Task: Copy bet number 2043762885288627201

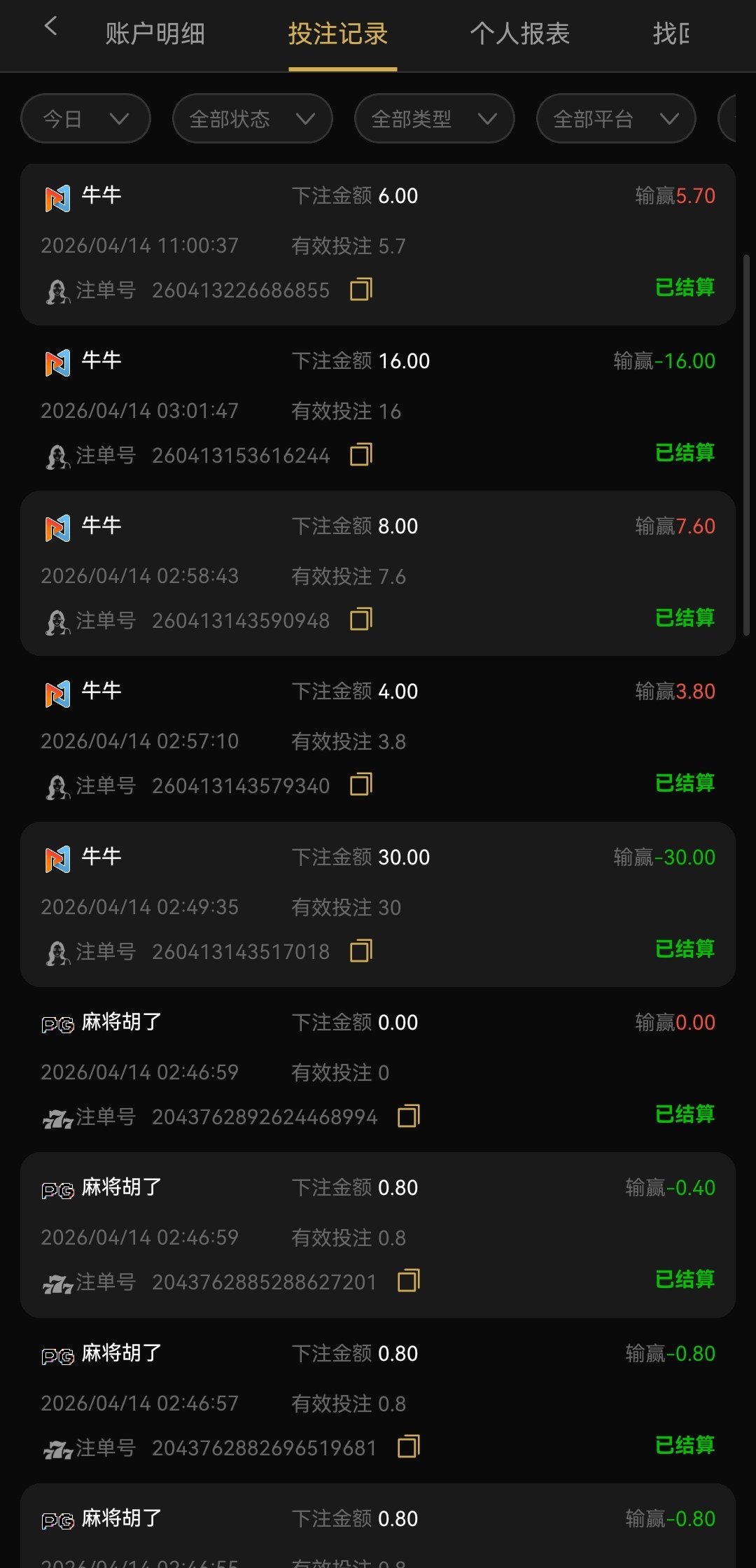Action: [409, 1281]
